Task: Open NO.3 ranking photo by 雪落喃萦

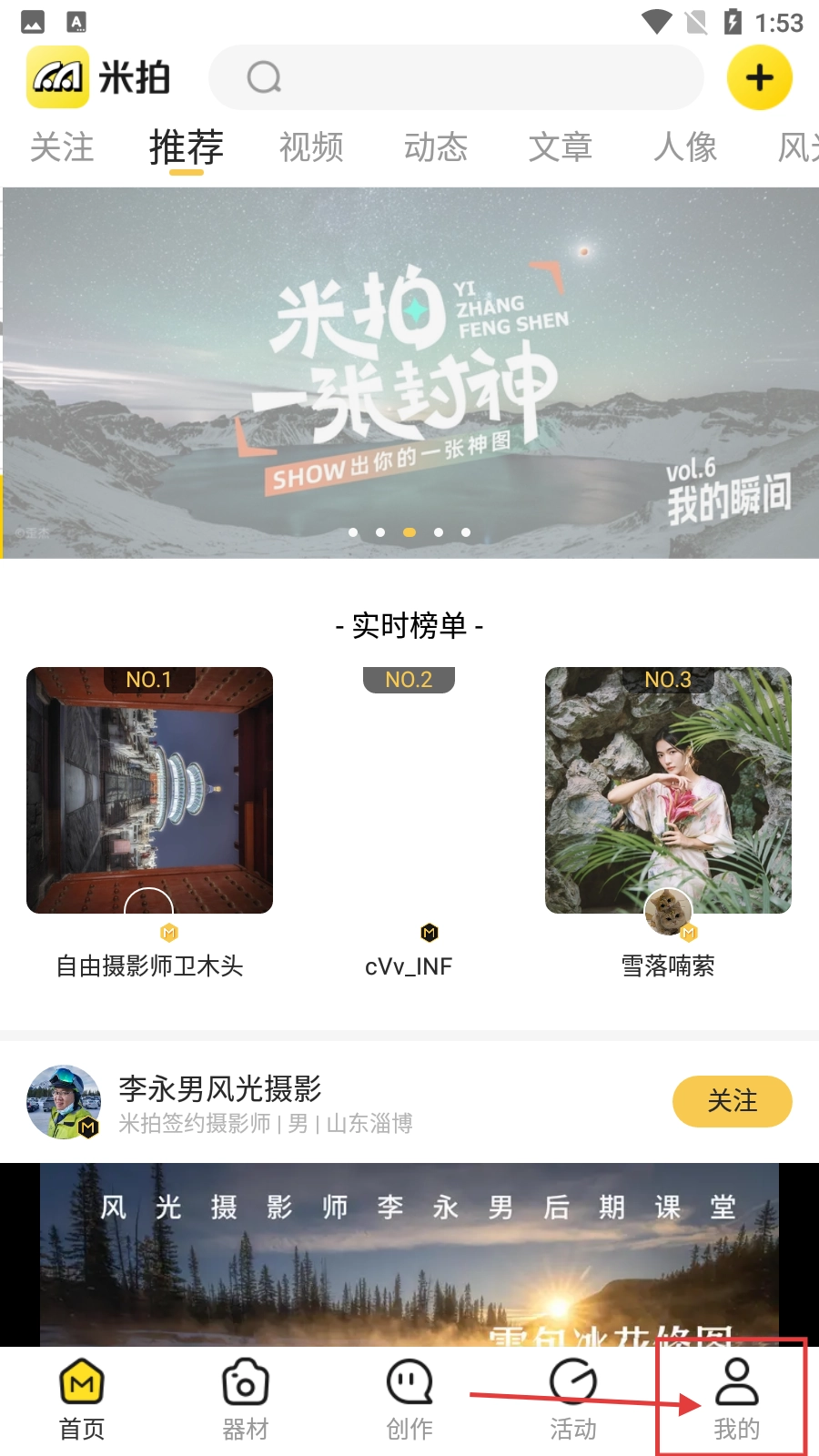Action: (x=668, y=790)
